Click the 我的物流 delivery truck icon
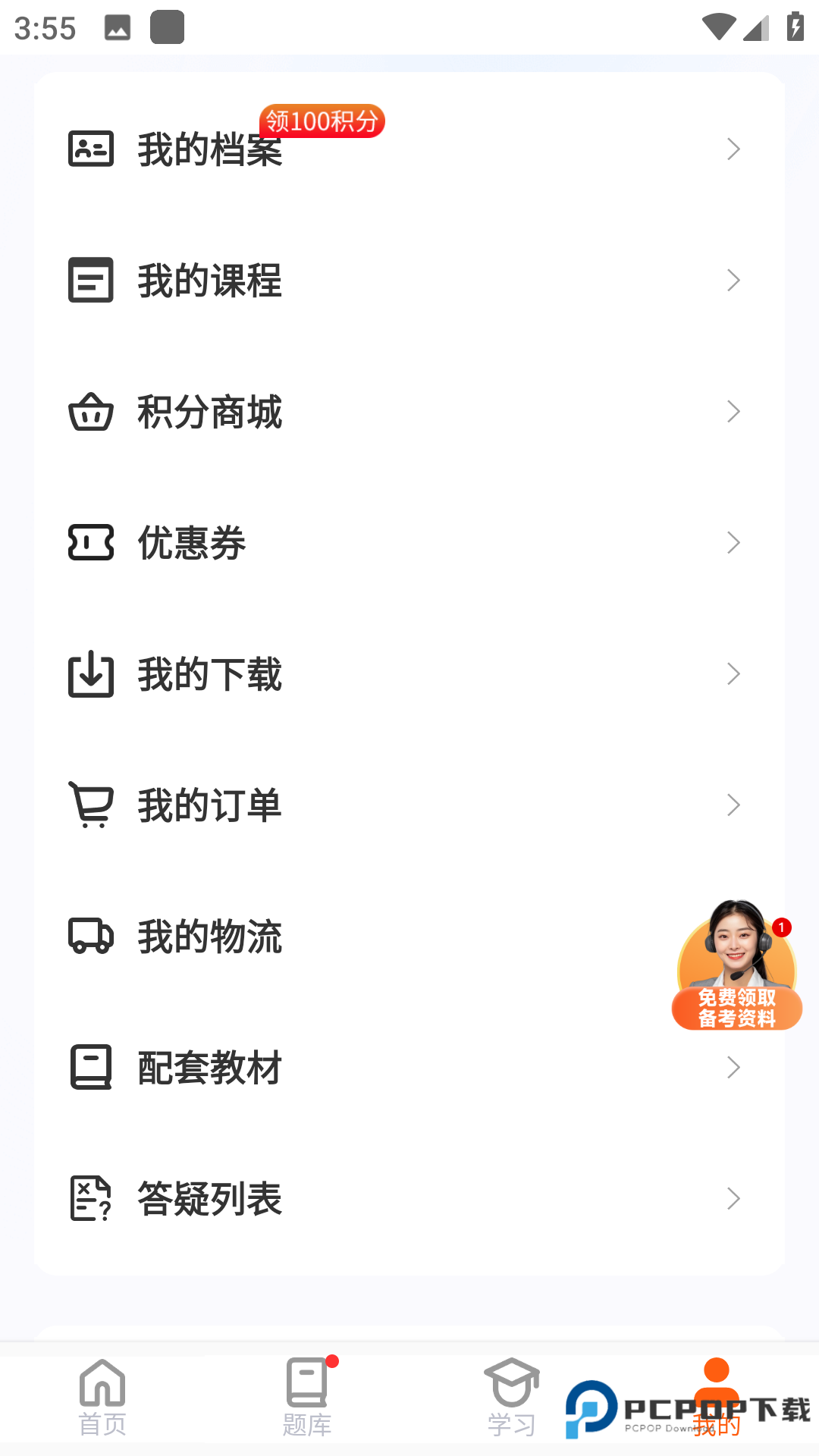Image resolution: width=819 pixels, height=1456 pixels. 90,936
